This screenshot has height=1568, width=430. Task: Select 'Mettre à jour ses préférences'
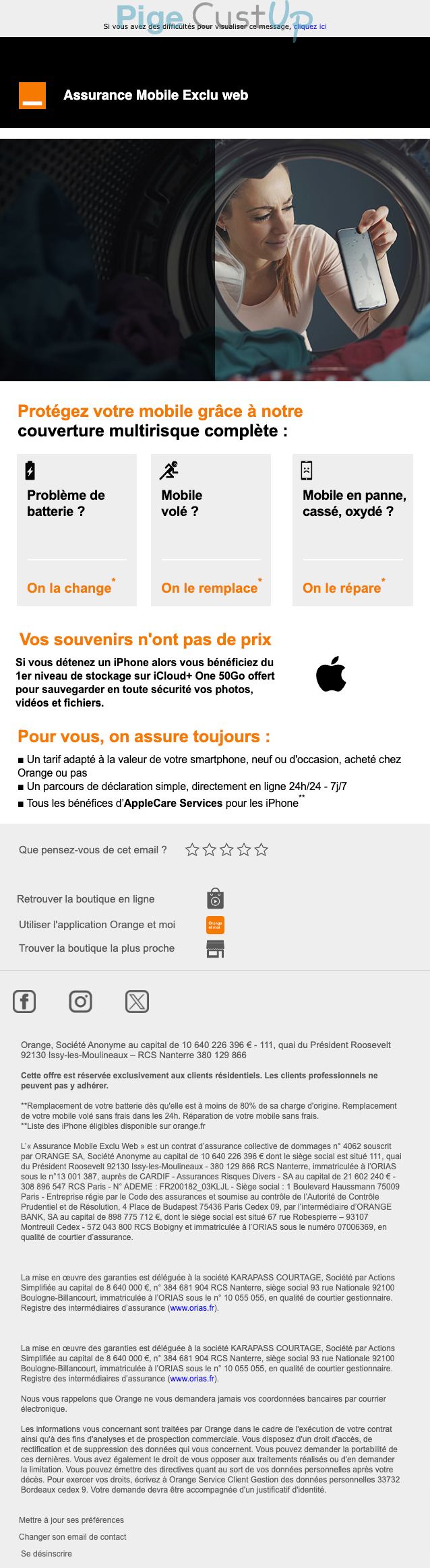[71, 1520]
